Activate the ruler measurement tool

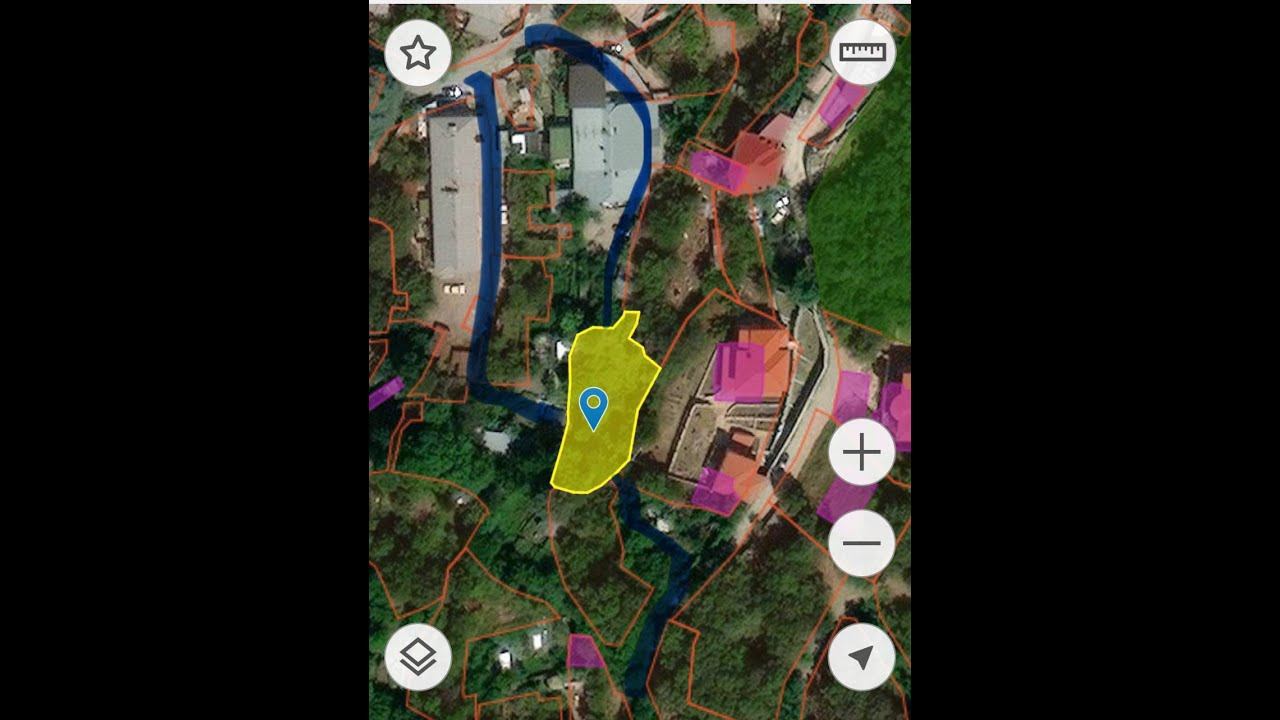coord(862,52)
